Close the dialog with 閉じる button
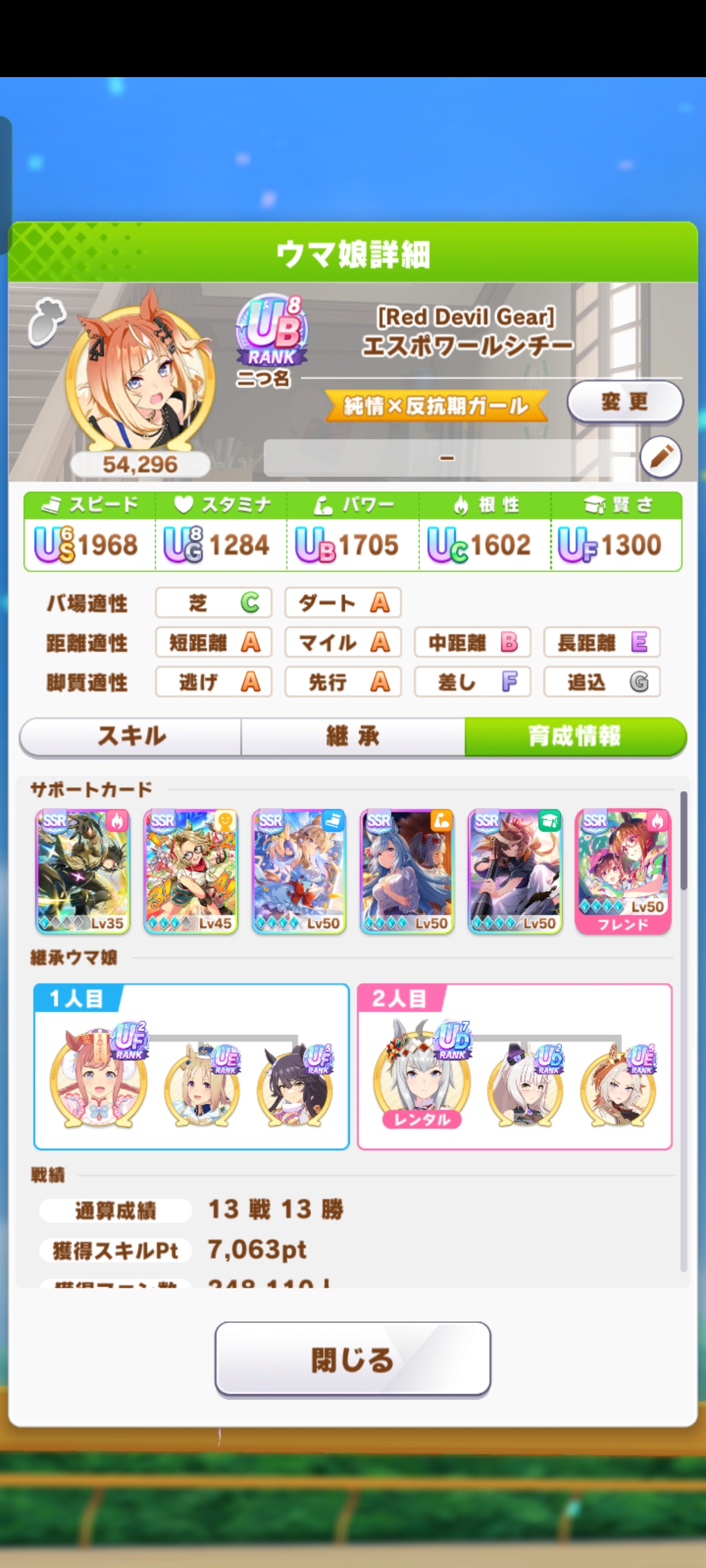Viewport: 706px width, 1568px height. point(353,1360)
